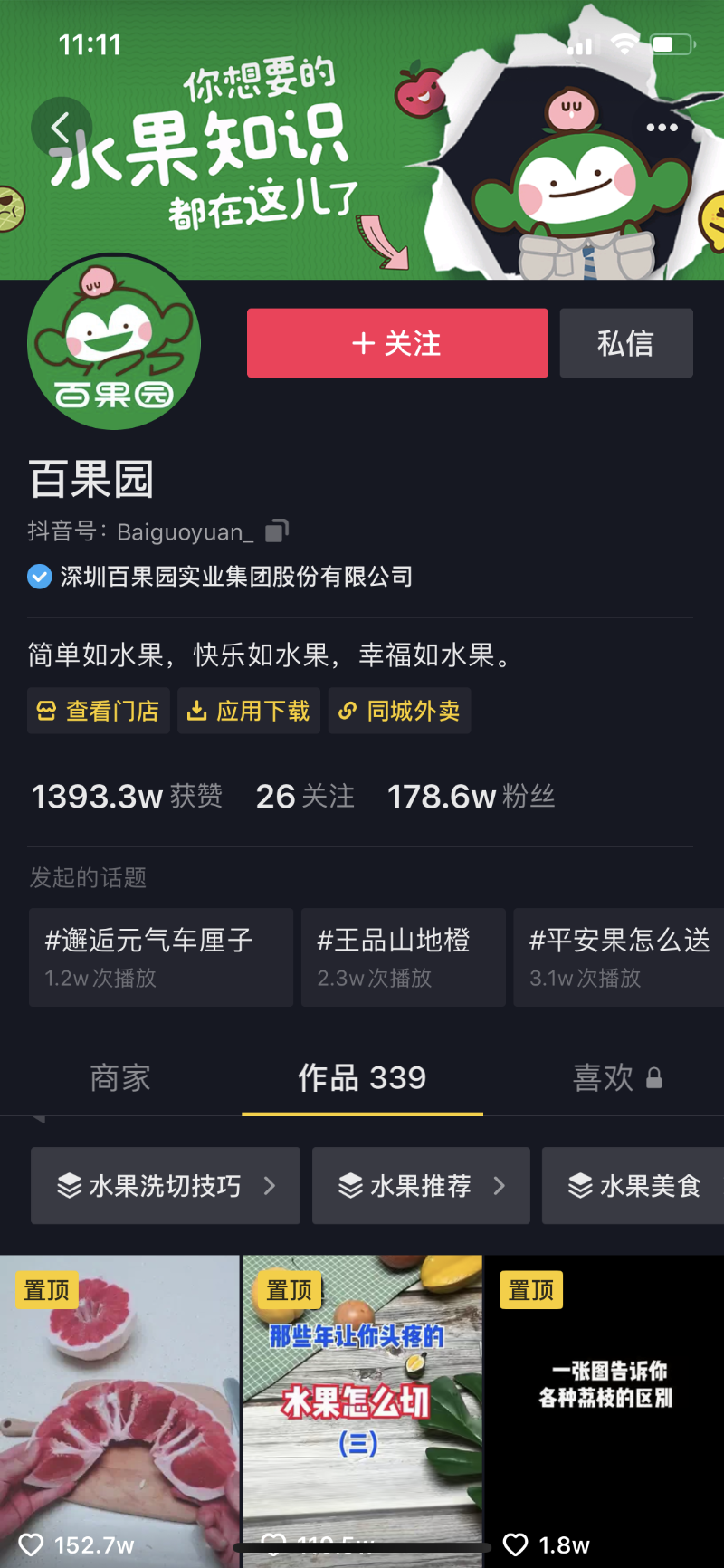Open the 同城外卖 delivery link
This screenshot has width=724, height=1568.
click(399, 712)
